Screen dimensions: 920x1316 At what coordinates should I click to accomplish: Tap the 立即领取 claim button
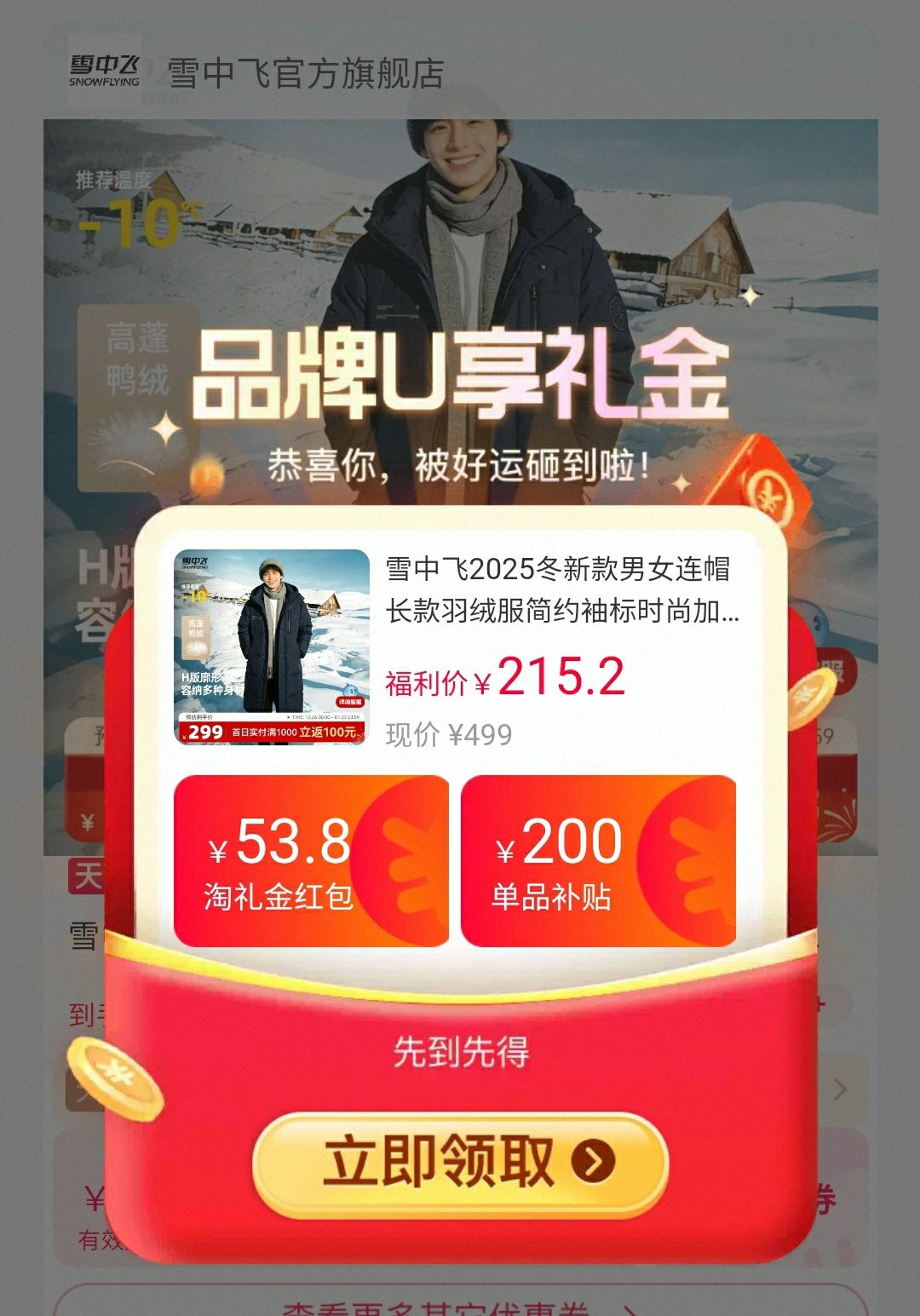click(460, 1164)
